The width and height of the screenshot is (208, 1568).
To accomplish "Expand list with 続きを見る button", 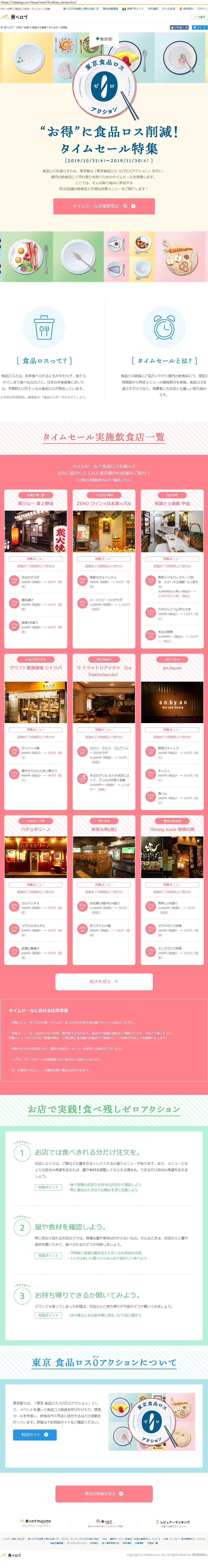I will click(104, 981).
